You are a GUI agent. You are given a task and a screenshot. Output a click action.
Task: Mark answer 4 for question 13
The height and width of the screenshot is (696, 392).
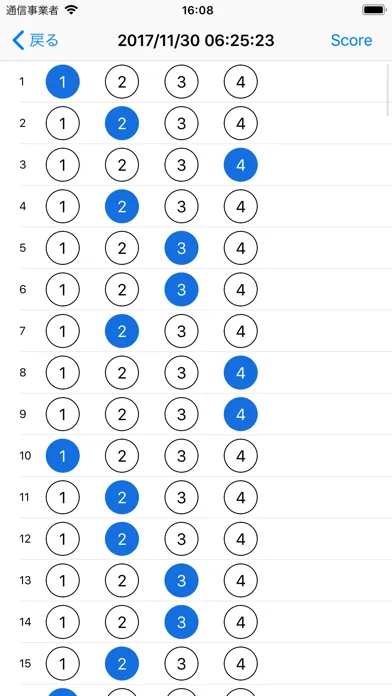(241, 581)
